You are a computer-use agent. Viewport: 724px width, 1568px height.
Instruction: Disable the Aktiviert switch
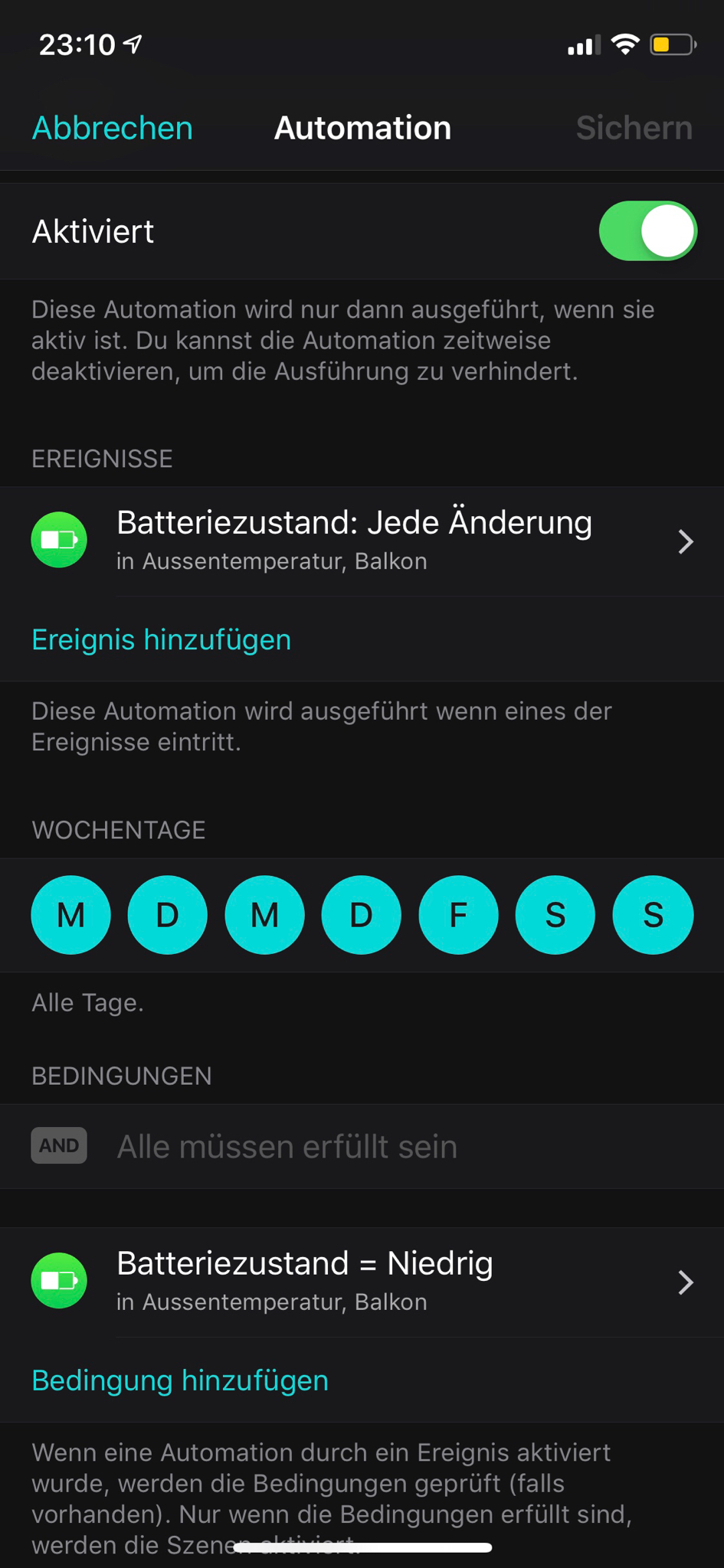point(647,231)
